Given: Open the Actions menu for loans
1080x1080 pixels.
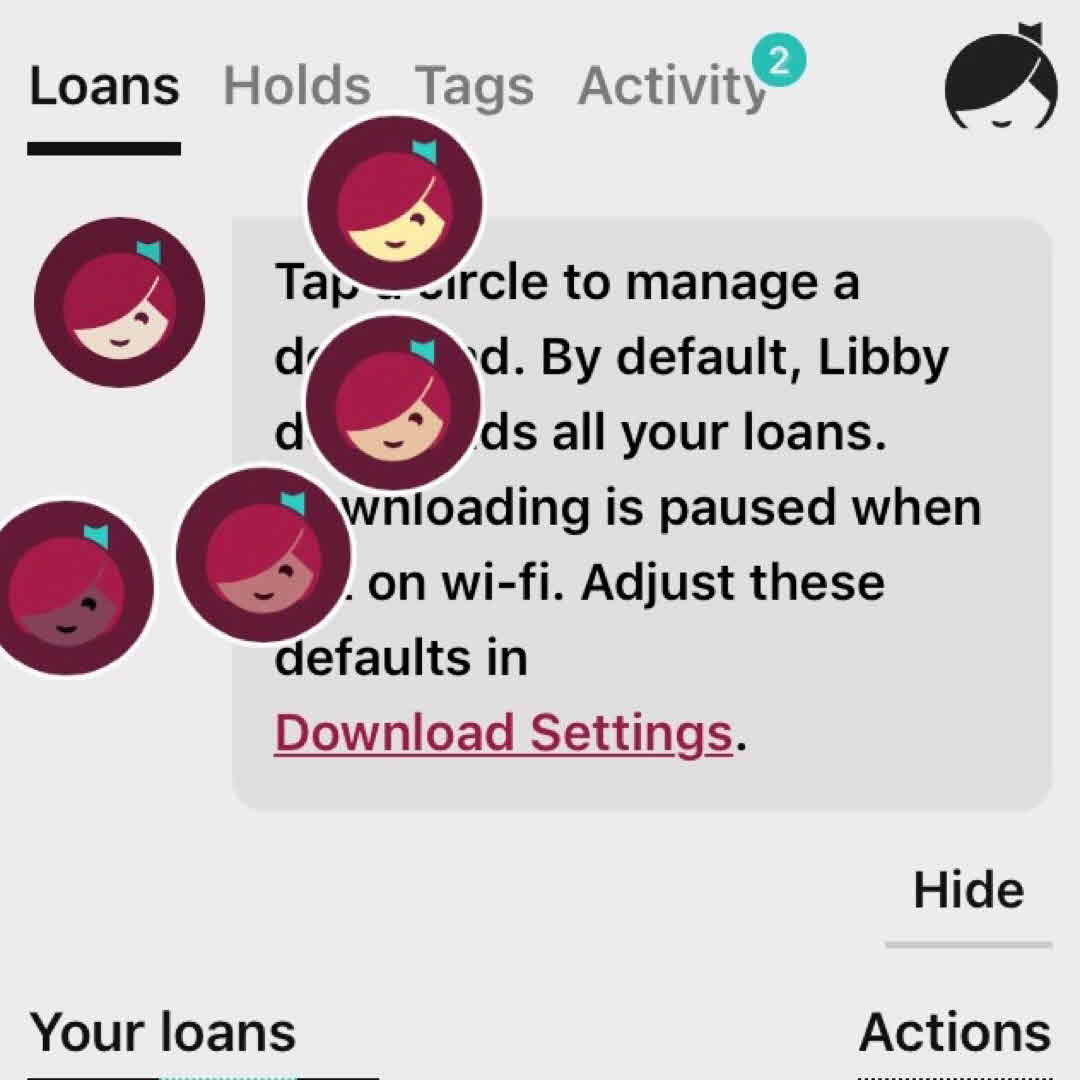Looking at the screenshot, I should pos(955,1033).
